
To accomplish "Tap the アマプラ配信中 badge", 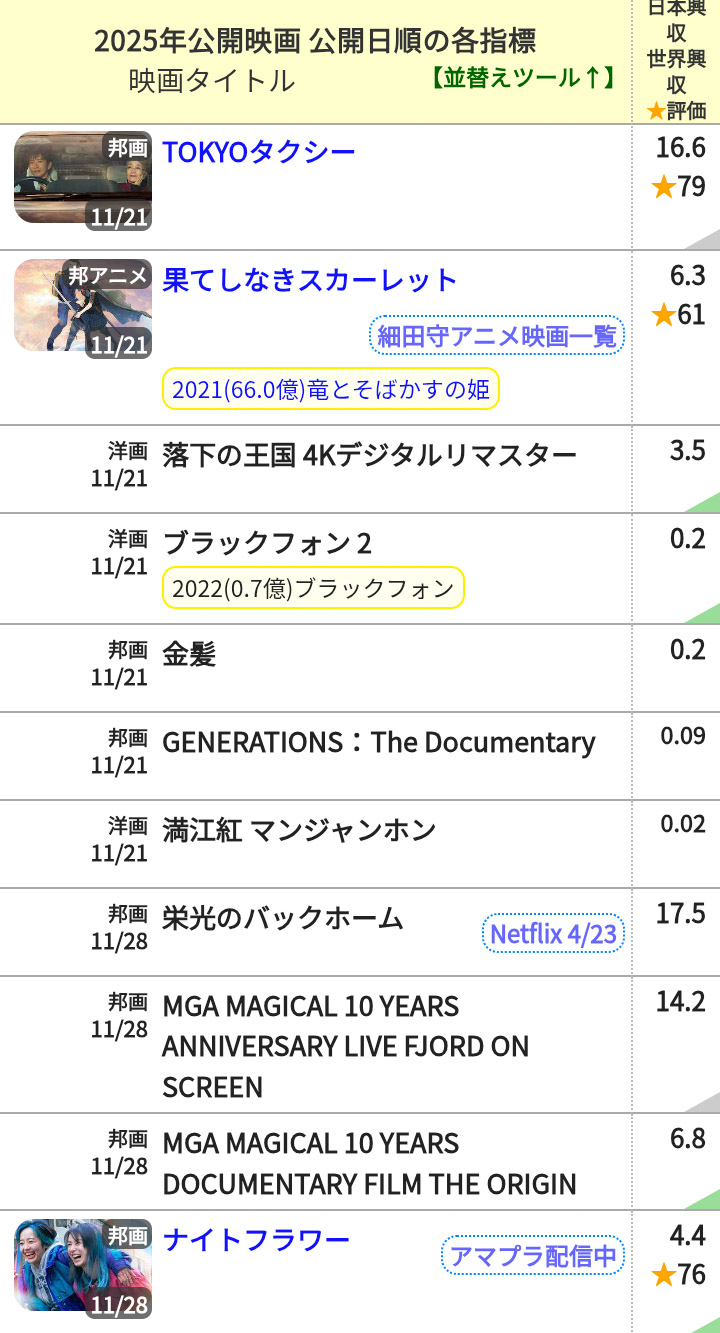I will click(532, 1257).
